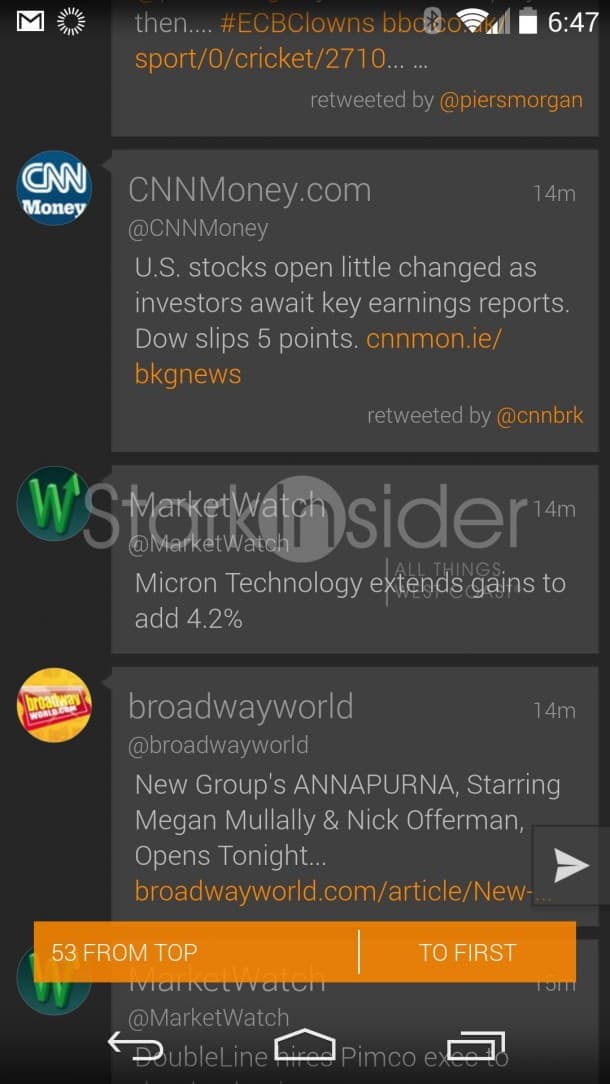
Task: Open the recent apps overview
Action: 476,1046
